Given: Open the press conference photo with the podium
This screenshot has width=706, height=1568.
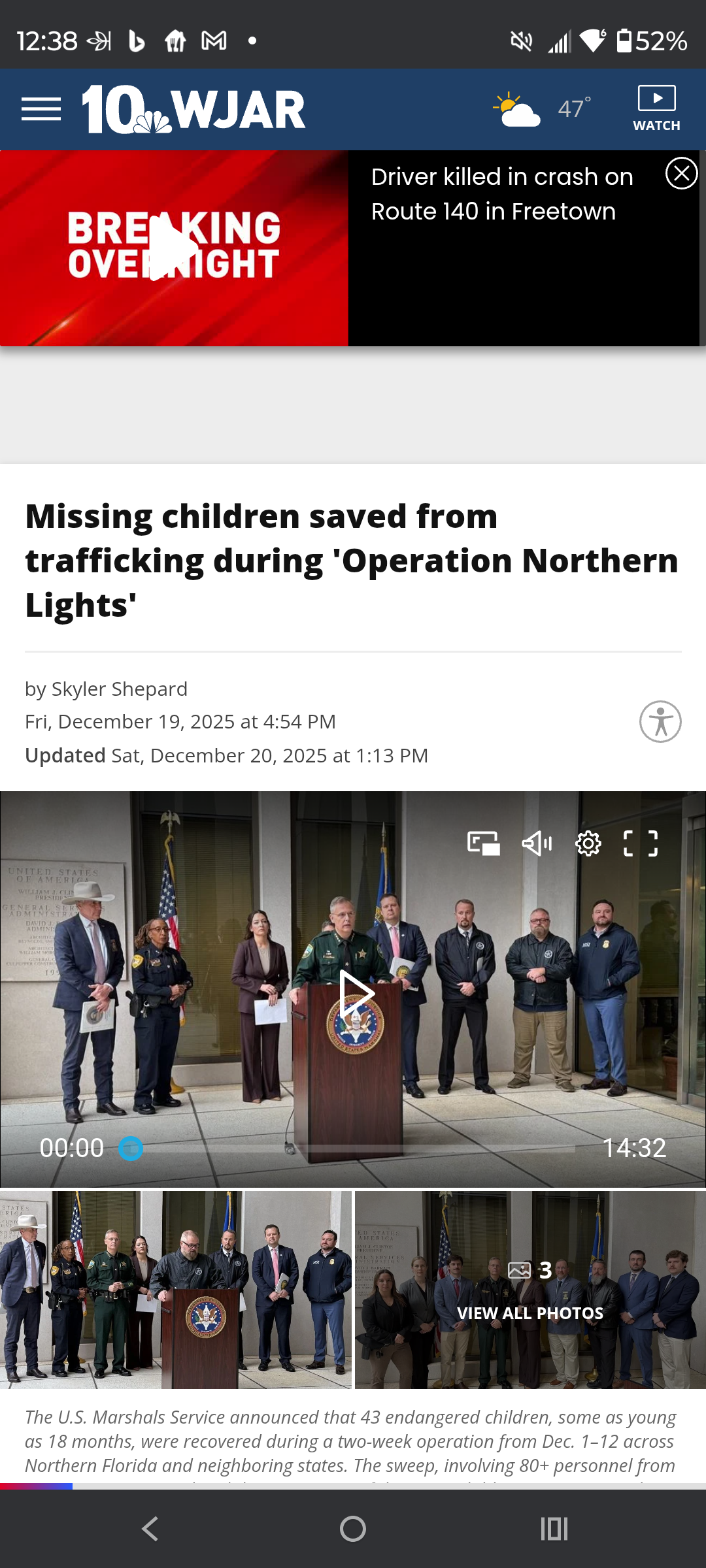Looking at the screenshot, I should click(175, 1290).
